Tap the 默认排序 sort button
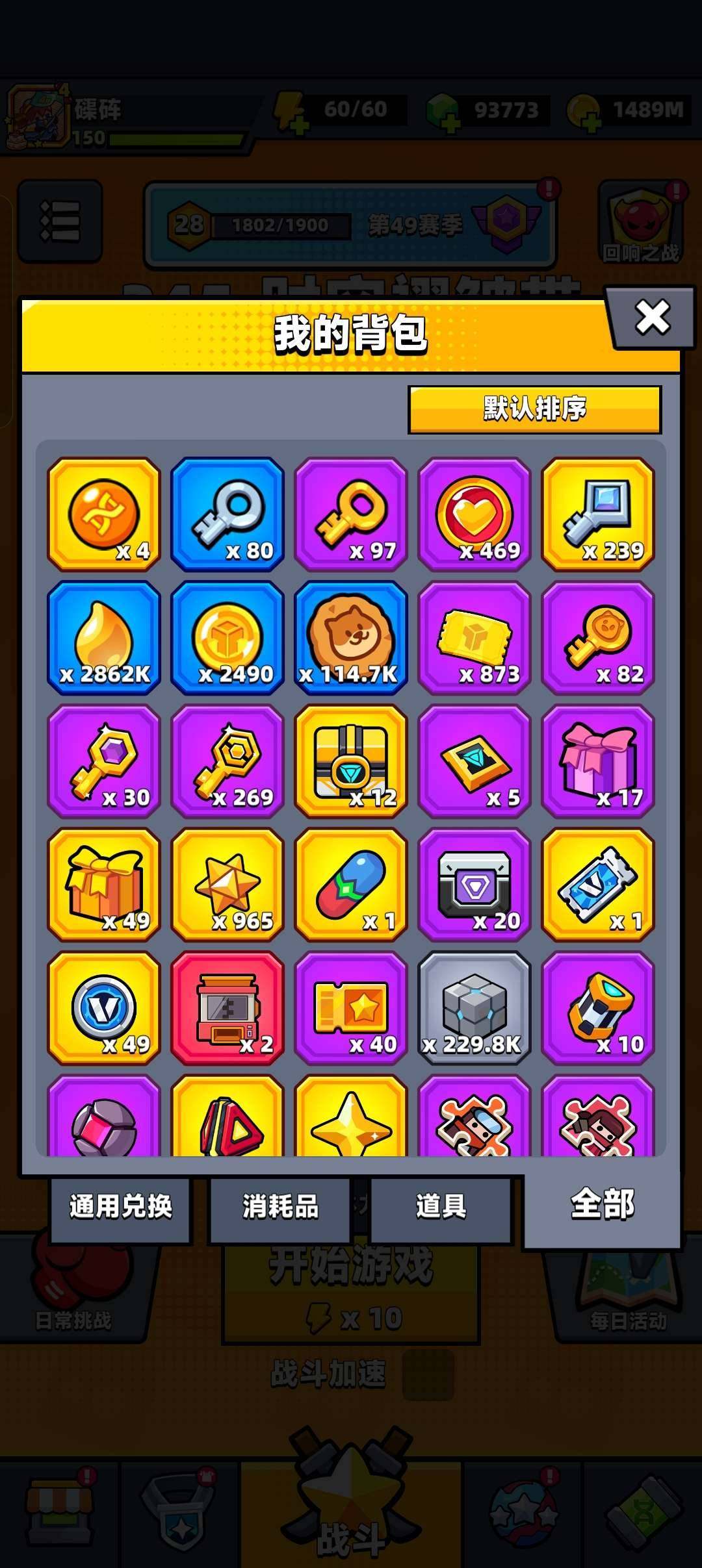The height and width of the screenshot is (1568, 702). (x=534, y=409)
